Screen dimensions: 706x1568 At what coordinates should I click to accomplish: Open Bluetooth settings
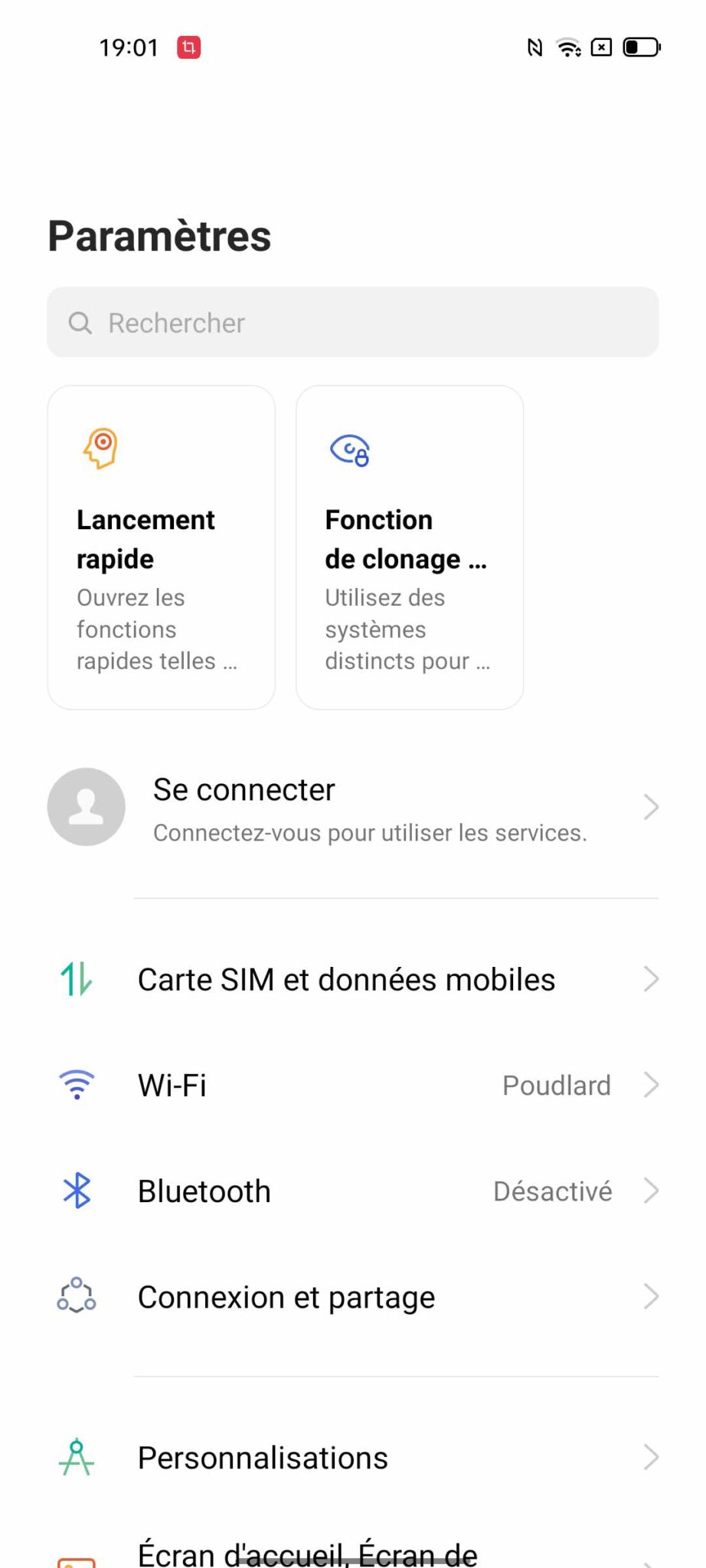(x=353, y=1191)
